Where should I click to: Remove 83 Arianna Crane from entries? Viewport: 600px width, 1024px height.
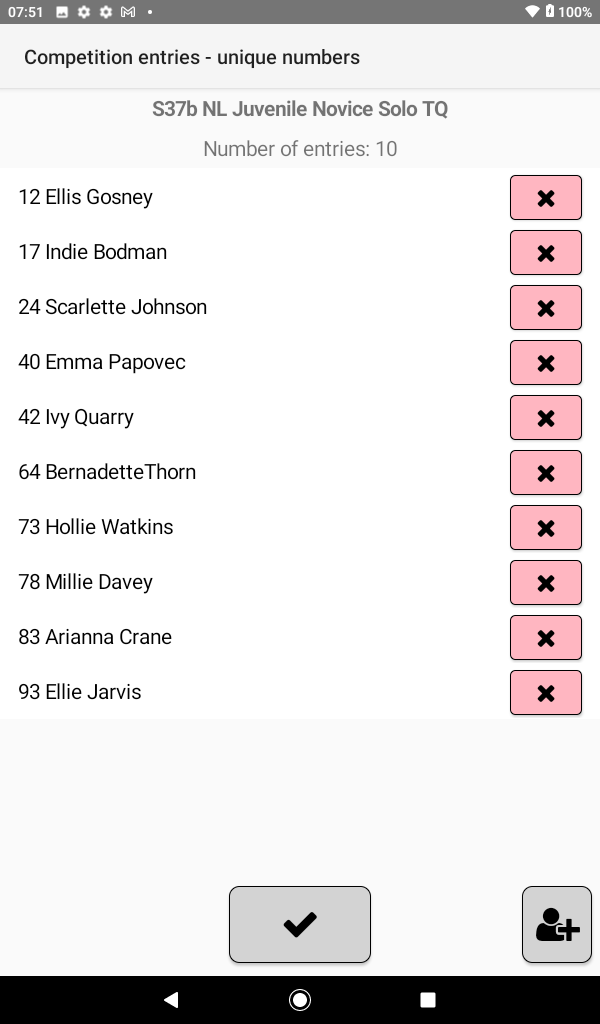point(545,638)
